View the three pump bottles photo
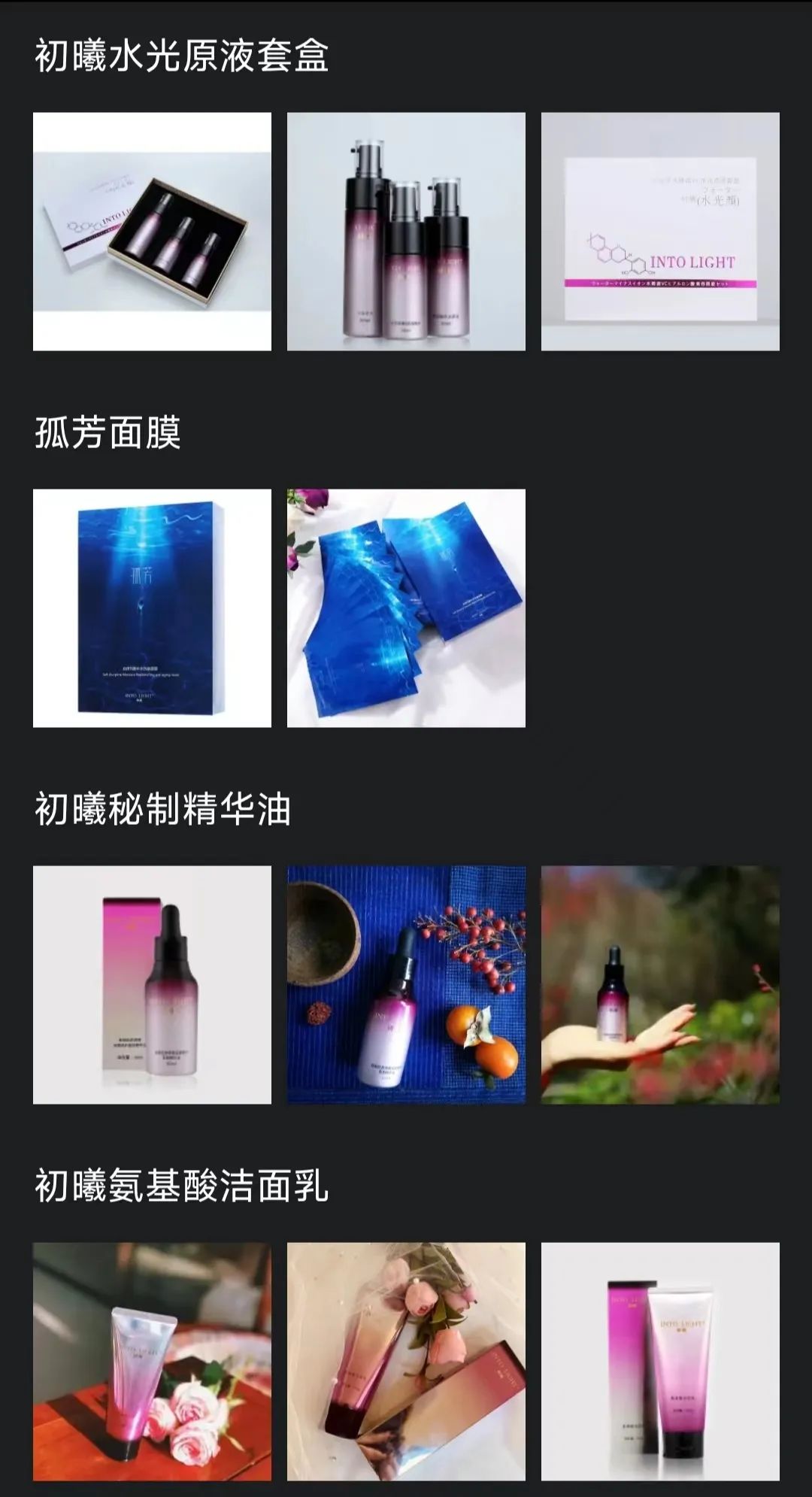This screenshot has width=812, height=1497. click(x=406, y=232)
